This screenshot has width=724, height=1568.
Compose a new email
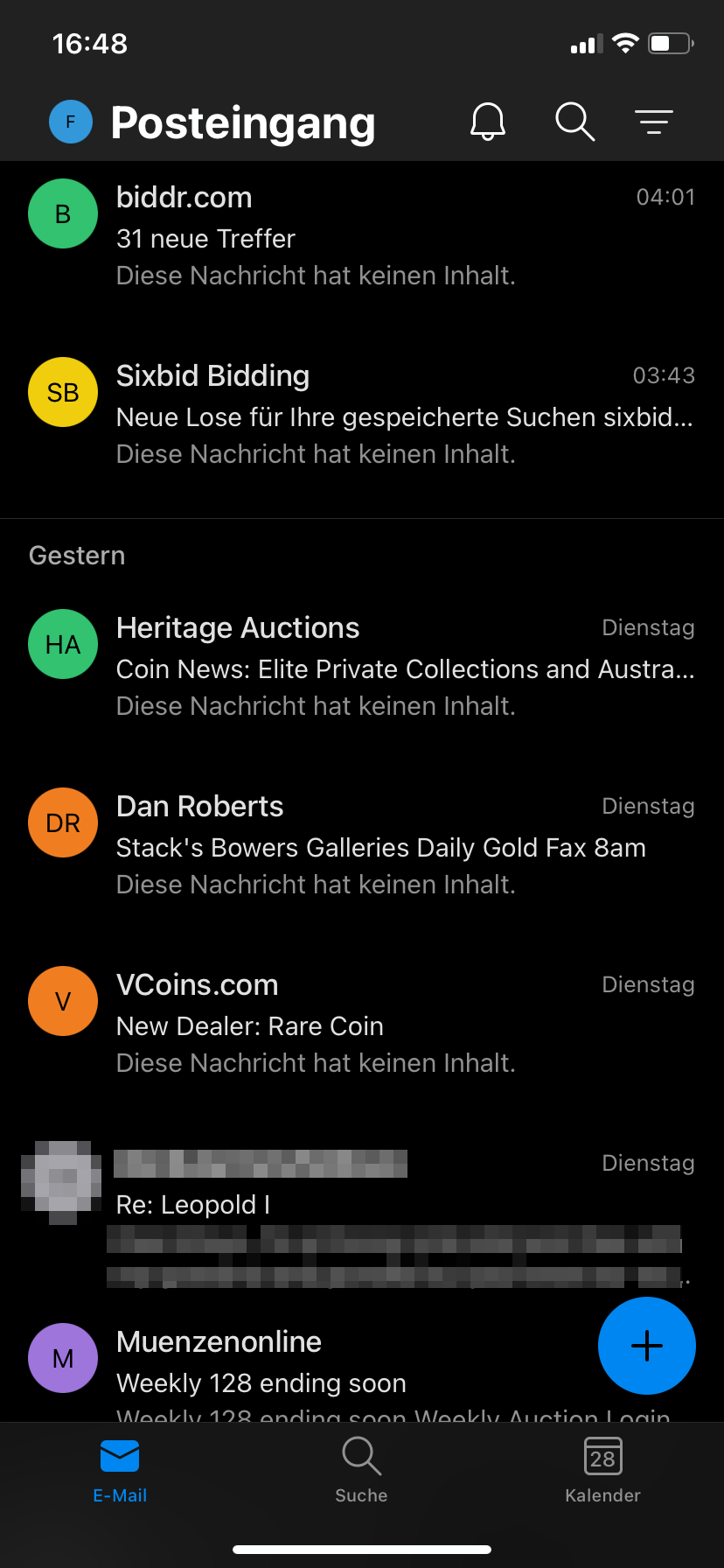click(x=646, y=1346)
